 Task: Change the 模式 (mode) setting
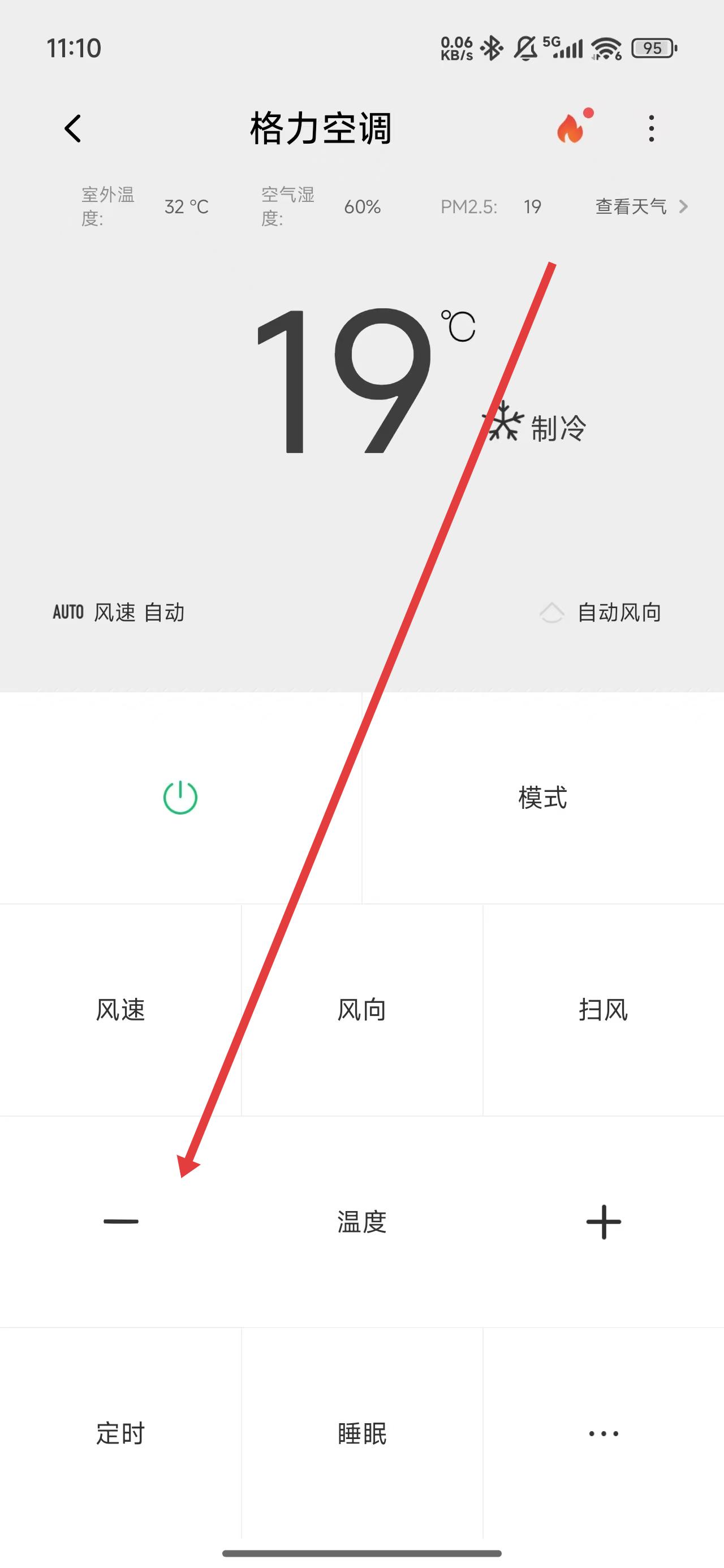coord(542,798)
